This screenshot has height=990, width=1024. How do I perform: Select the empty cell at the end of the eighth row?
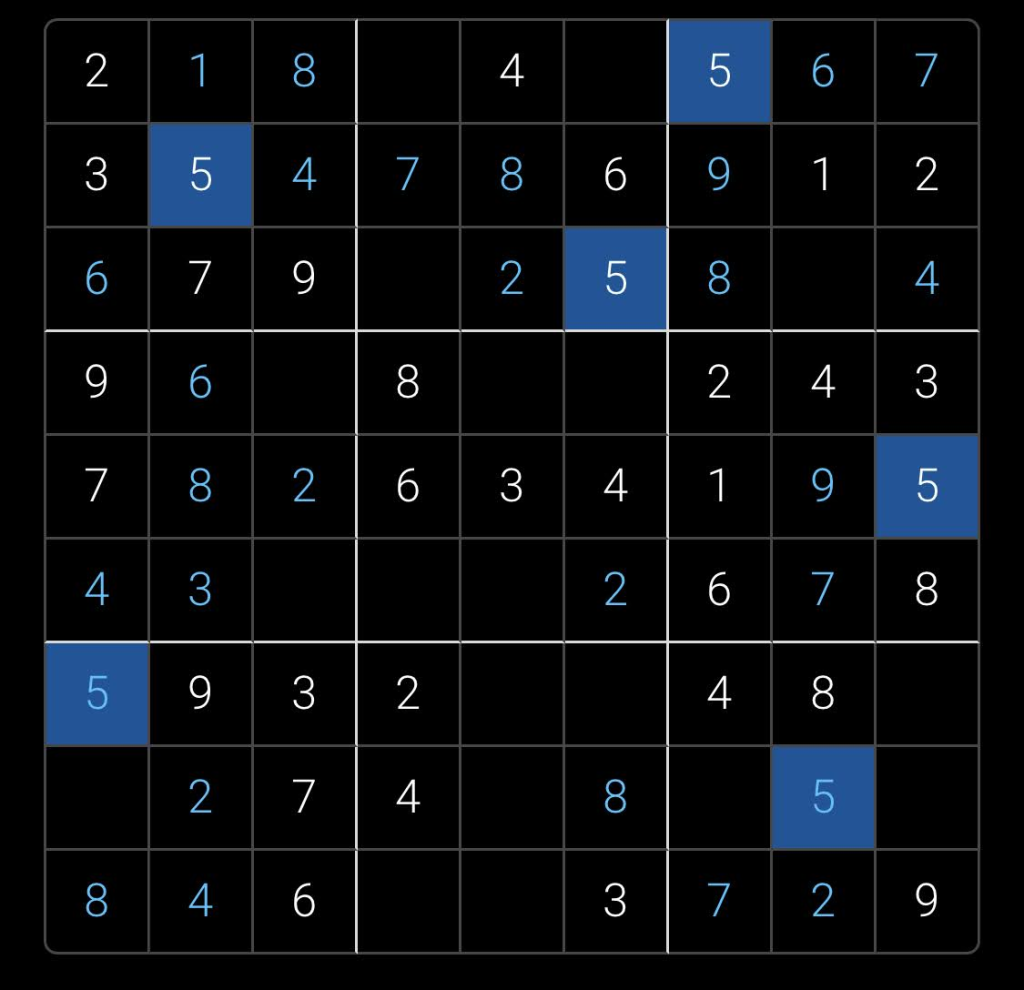point(926,797)
